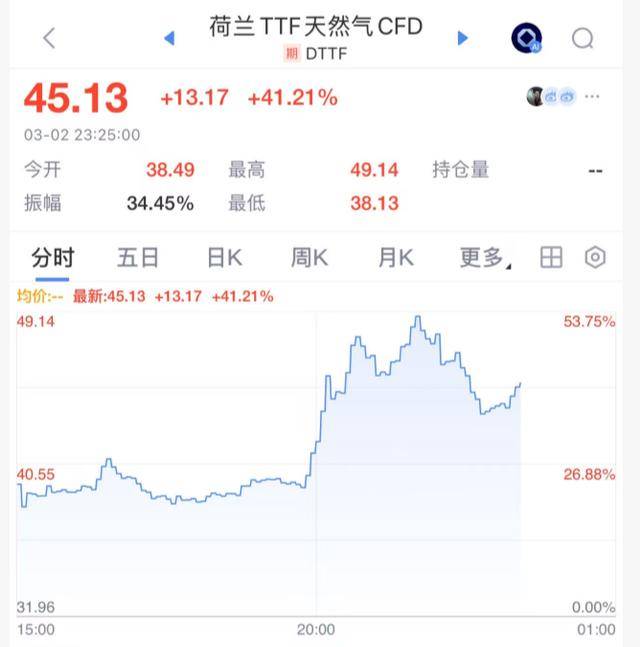Switch to the next instrument with right arrow
The height and width of the screenshot is (647, 640).
pos(462,38)
